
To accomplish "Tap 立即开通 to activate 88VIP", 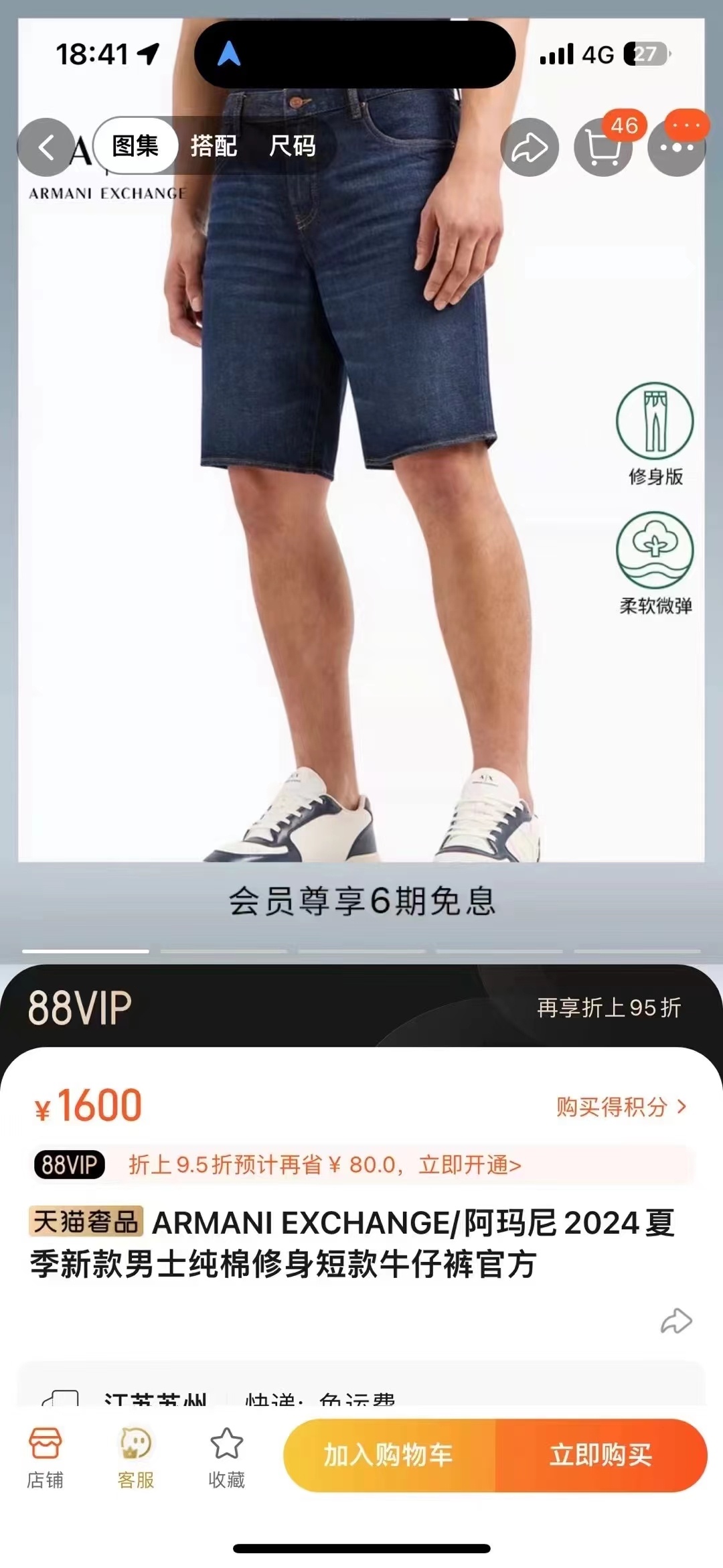I will (469, 1165).
